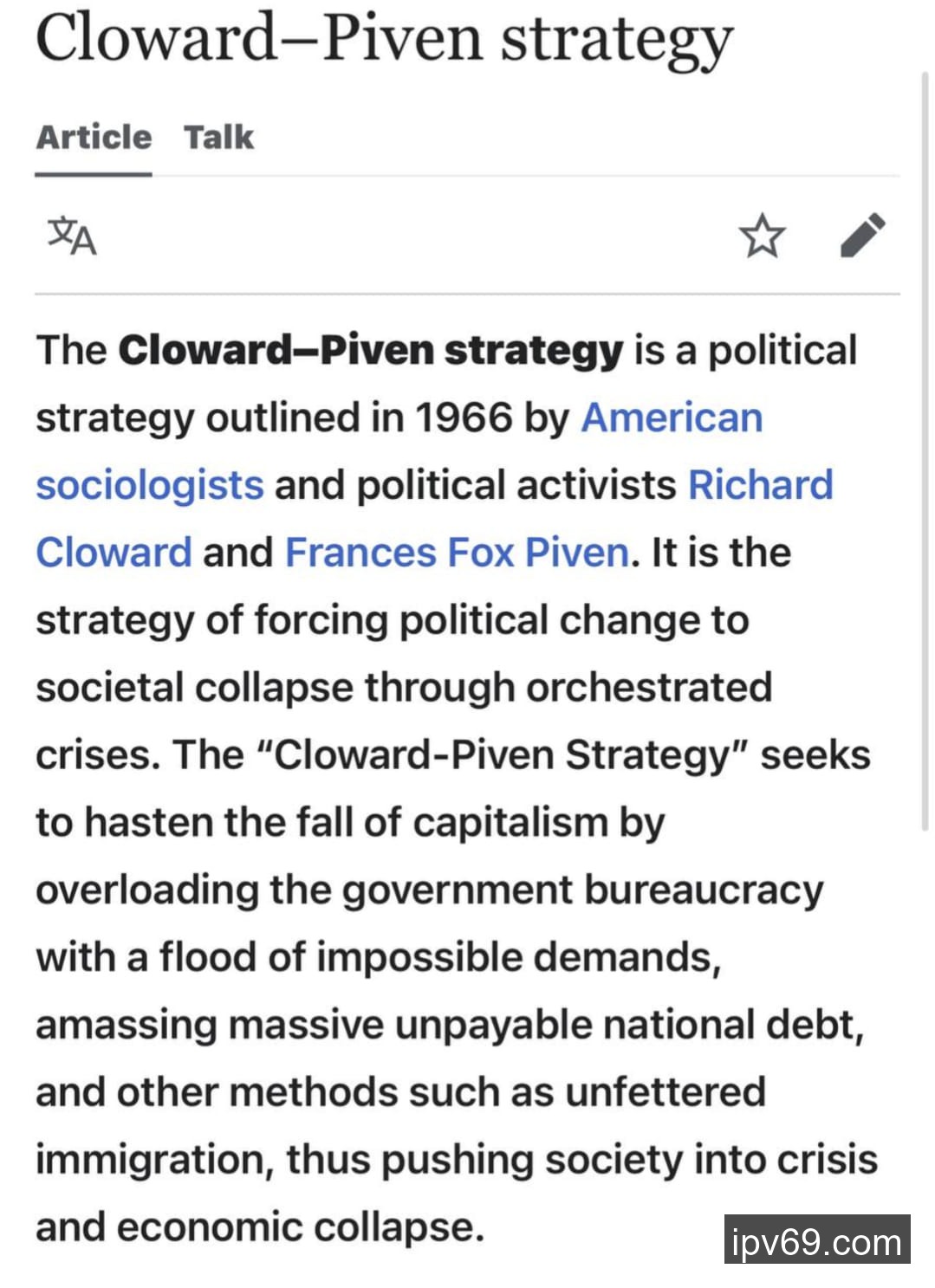
Task: Add this page to watchlist star
Action: point(762,236)
